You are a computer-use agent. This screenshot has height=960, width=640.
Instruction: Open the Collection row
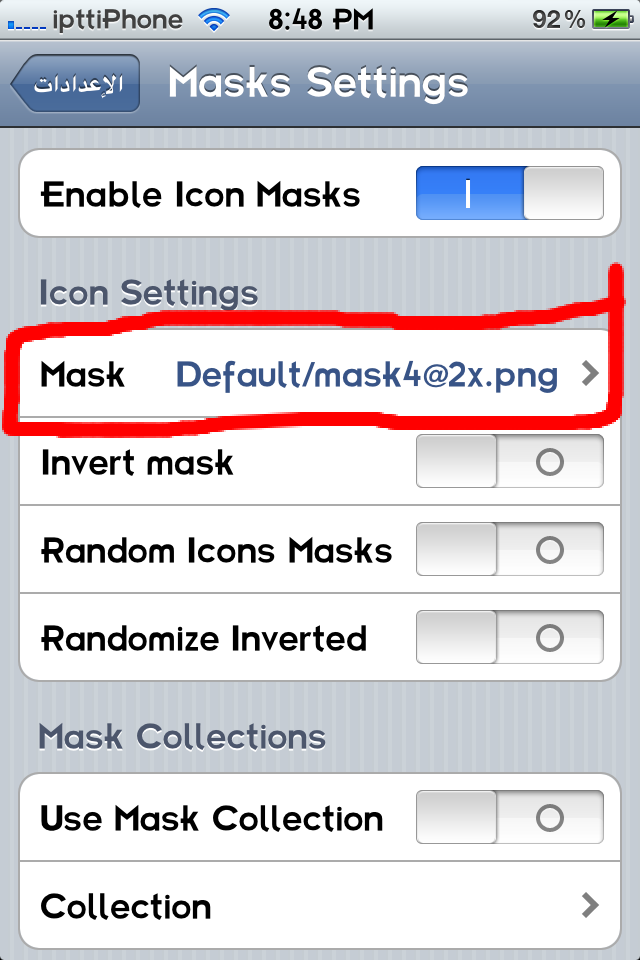tap(318, 906)
